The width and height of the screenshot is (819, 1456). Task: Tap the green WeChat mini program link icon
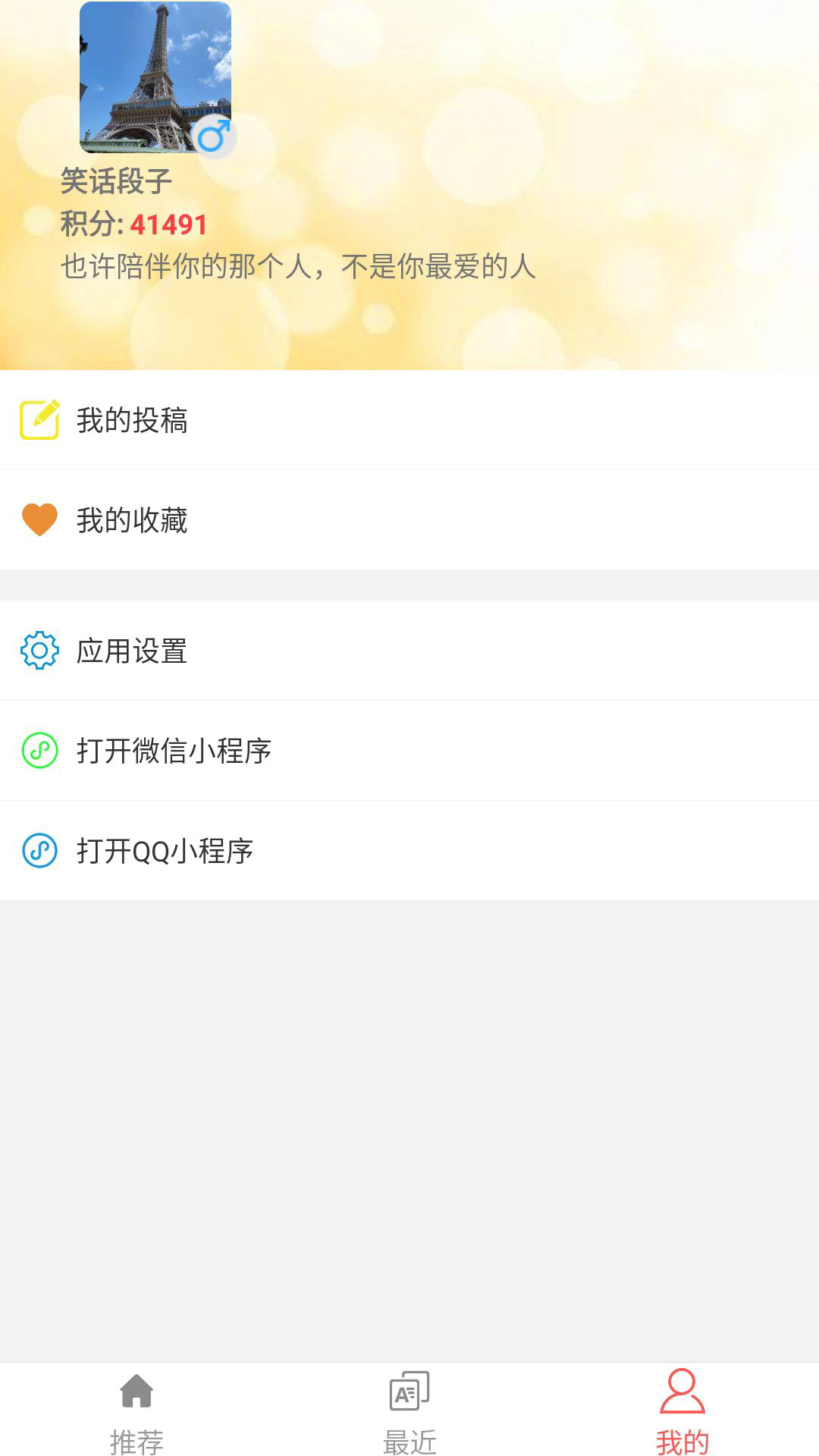39,752
